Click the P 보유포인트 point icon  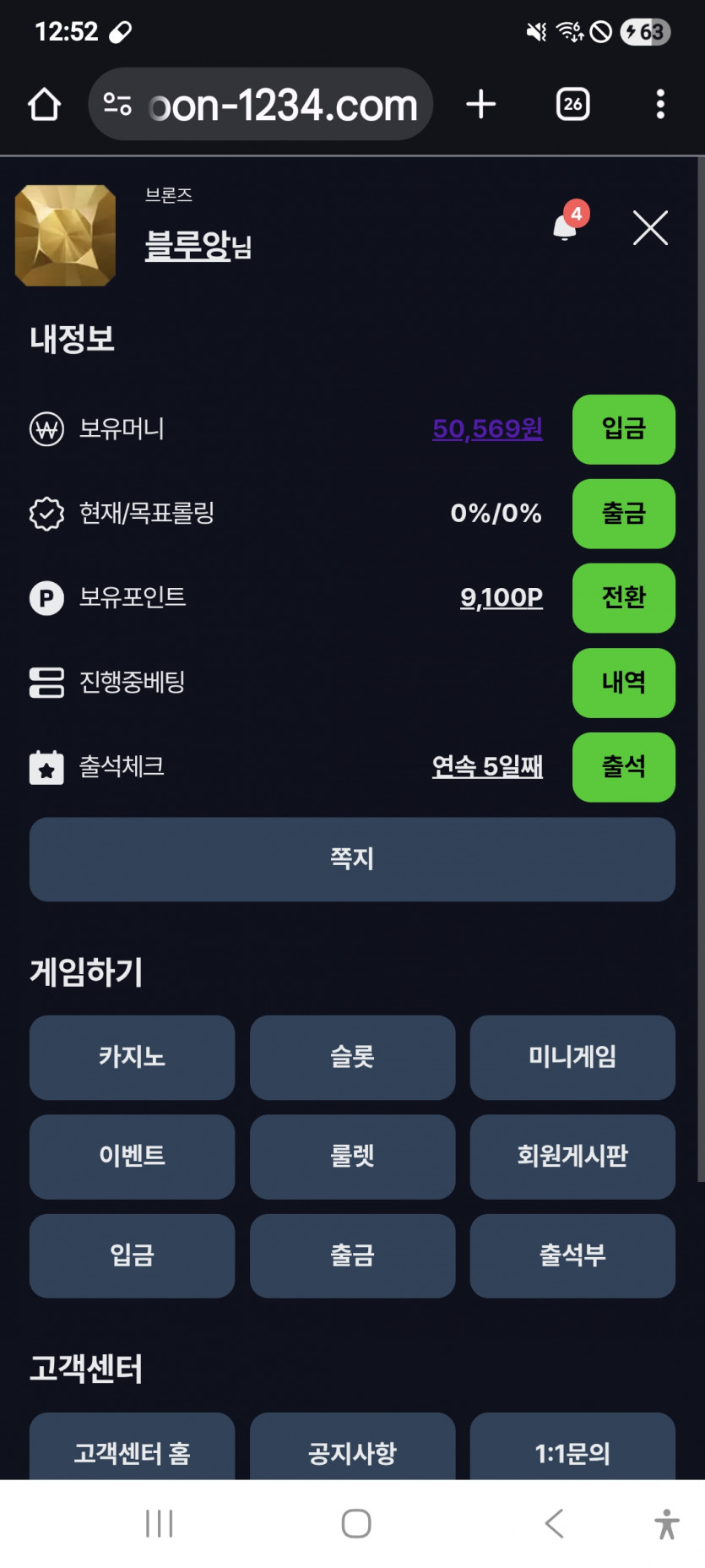coord(47,597)
